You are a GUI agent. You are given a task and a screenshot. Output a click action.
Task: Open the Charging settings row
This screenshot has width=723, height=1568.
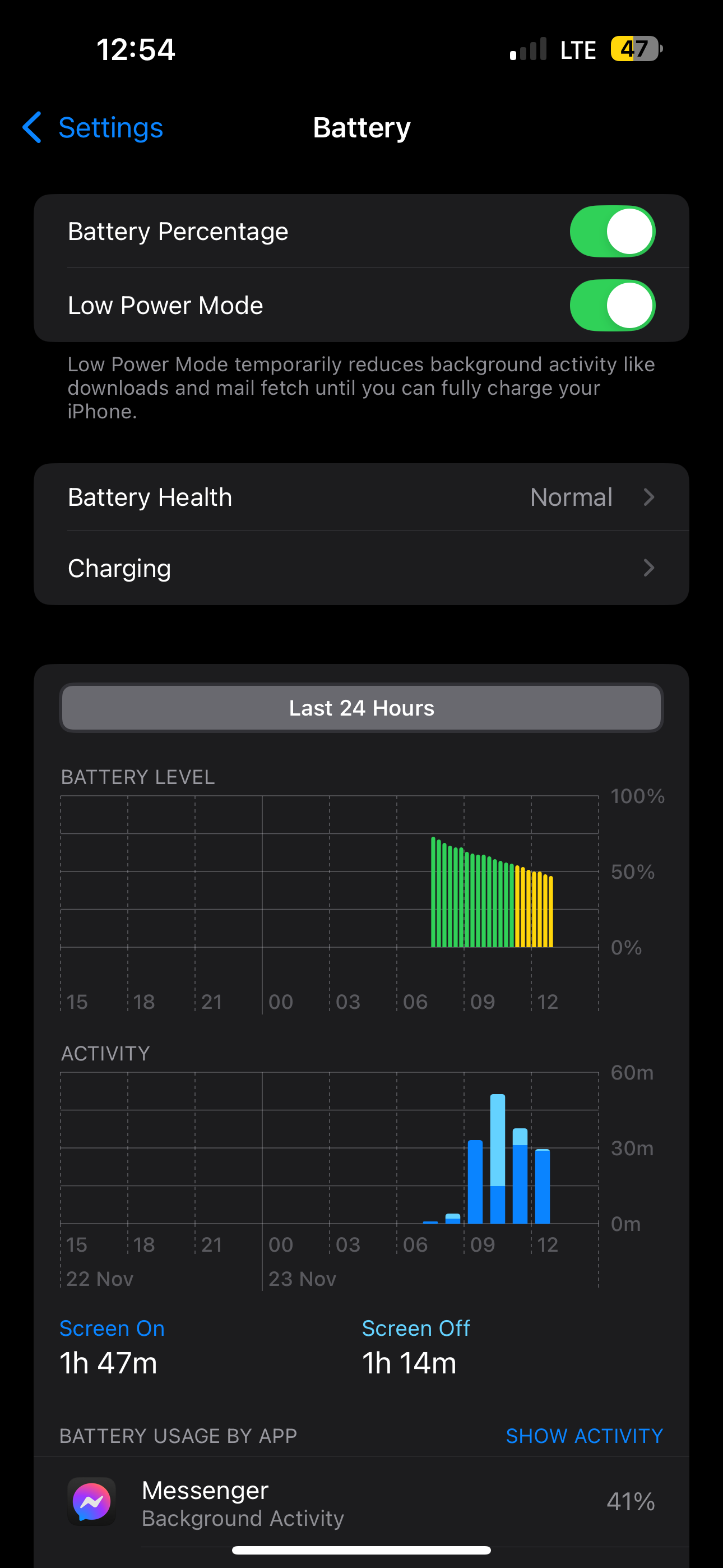(361, 569)
